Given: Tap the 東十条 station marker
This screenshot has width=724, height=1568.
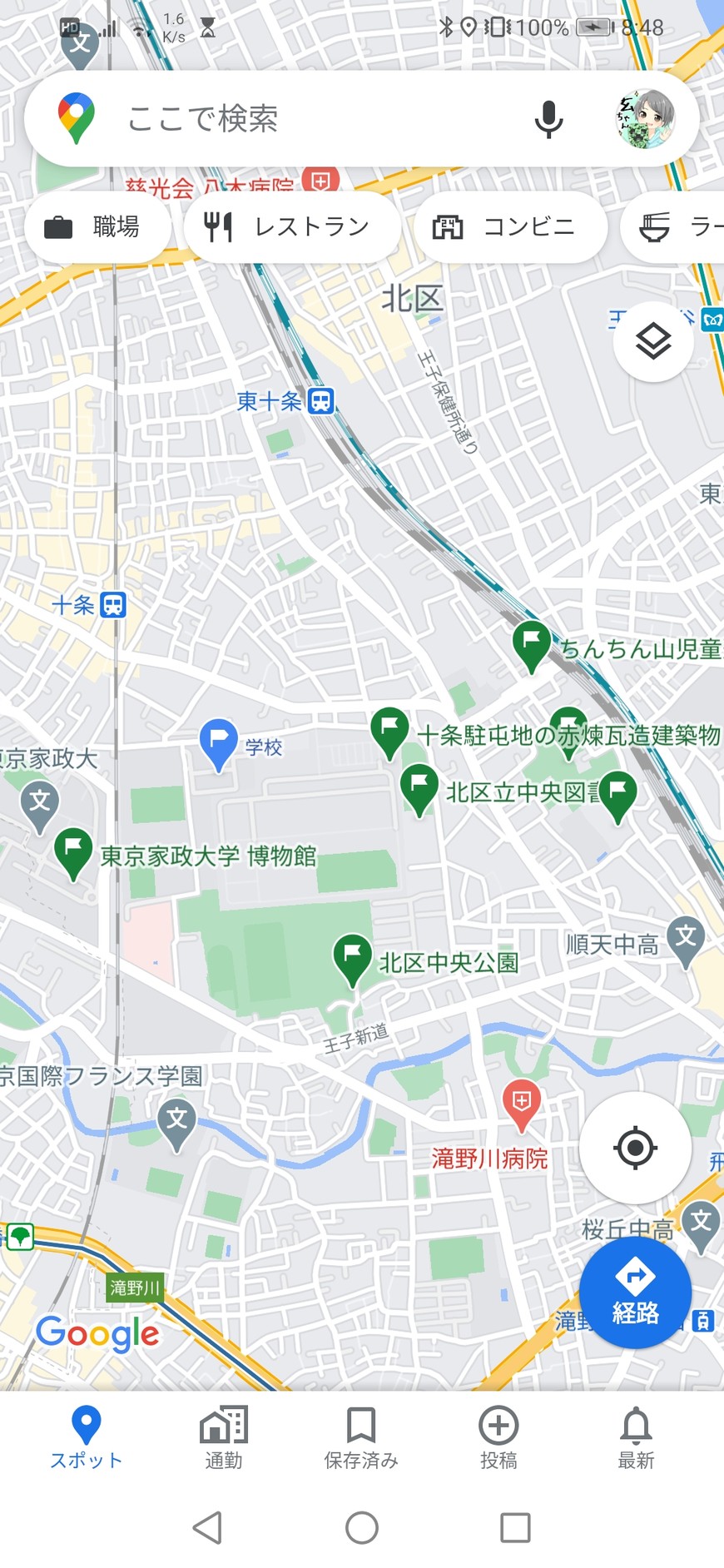Looking at the screenshot, I should pyautogui.click(x=320, y=401).
